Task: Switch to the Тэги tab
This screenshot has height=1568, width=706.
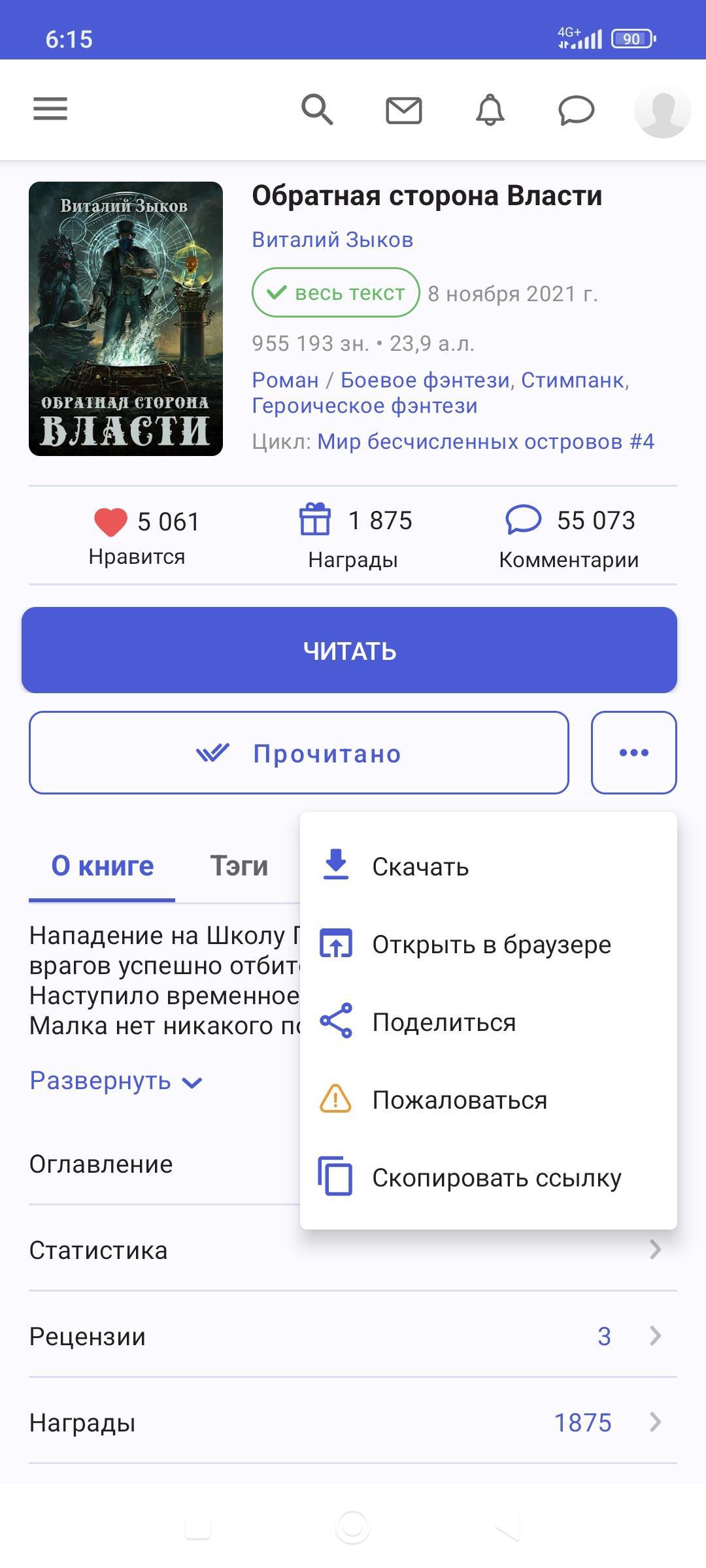Action: click(x=239, y=866)
